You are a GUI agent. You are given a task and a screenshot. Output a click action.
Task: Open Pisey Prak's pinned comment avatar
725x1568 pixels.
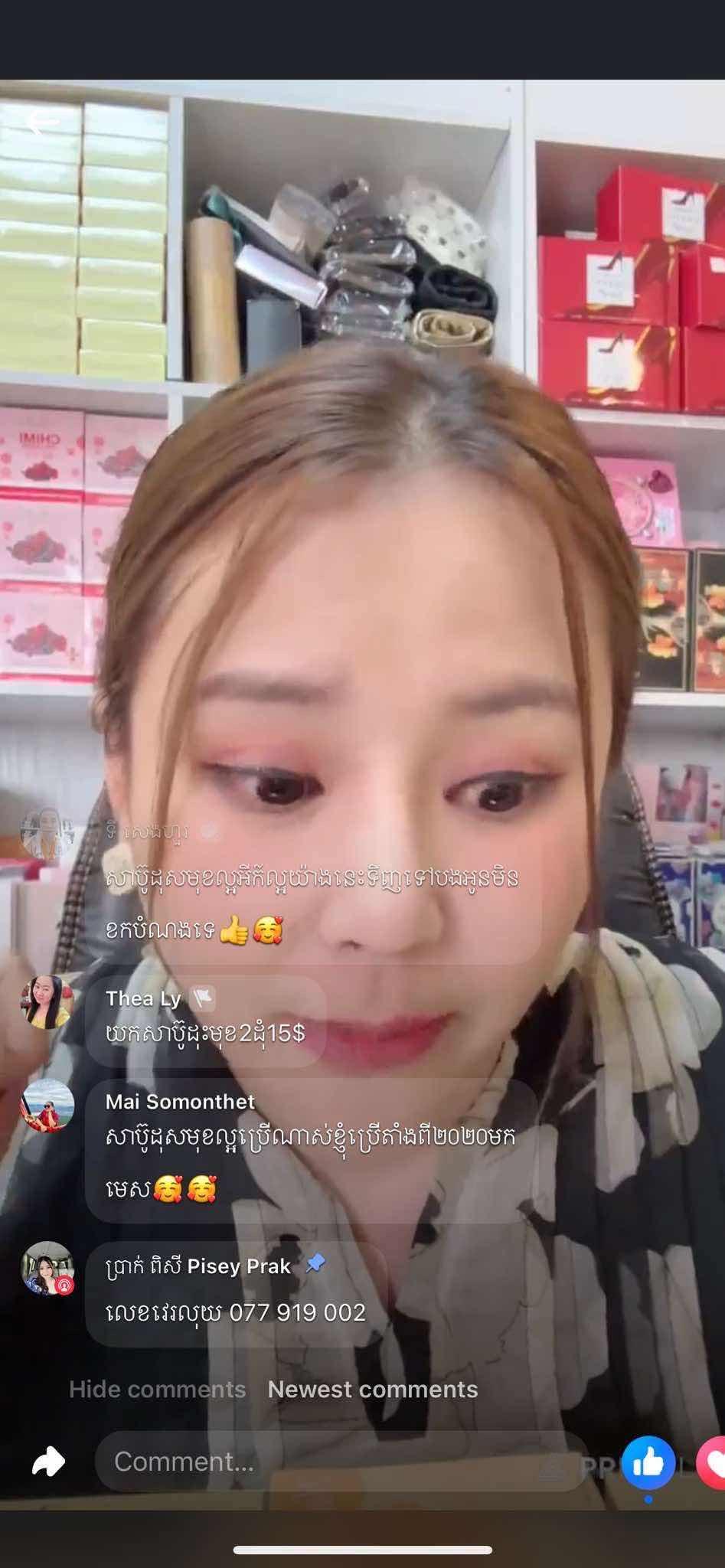[x=47, y=1269]
